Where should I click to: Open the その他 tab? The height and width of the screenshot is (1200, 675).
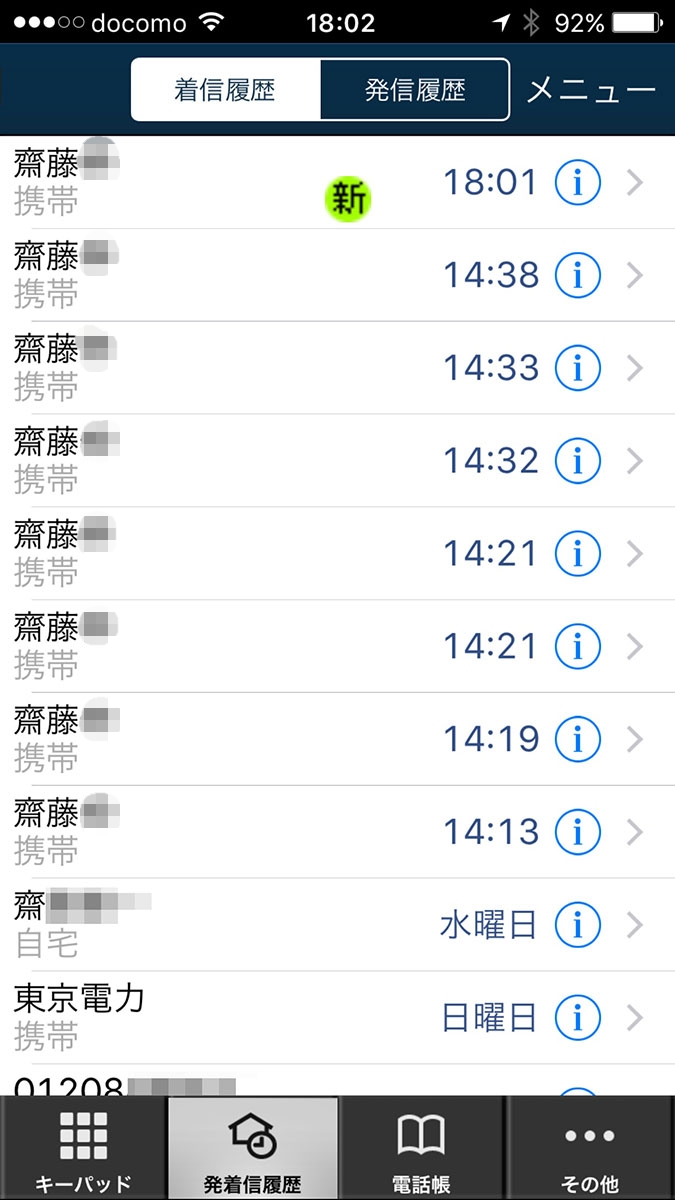(x=590, y=1148)
